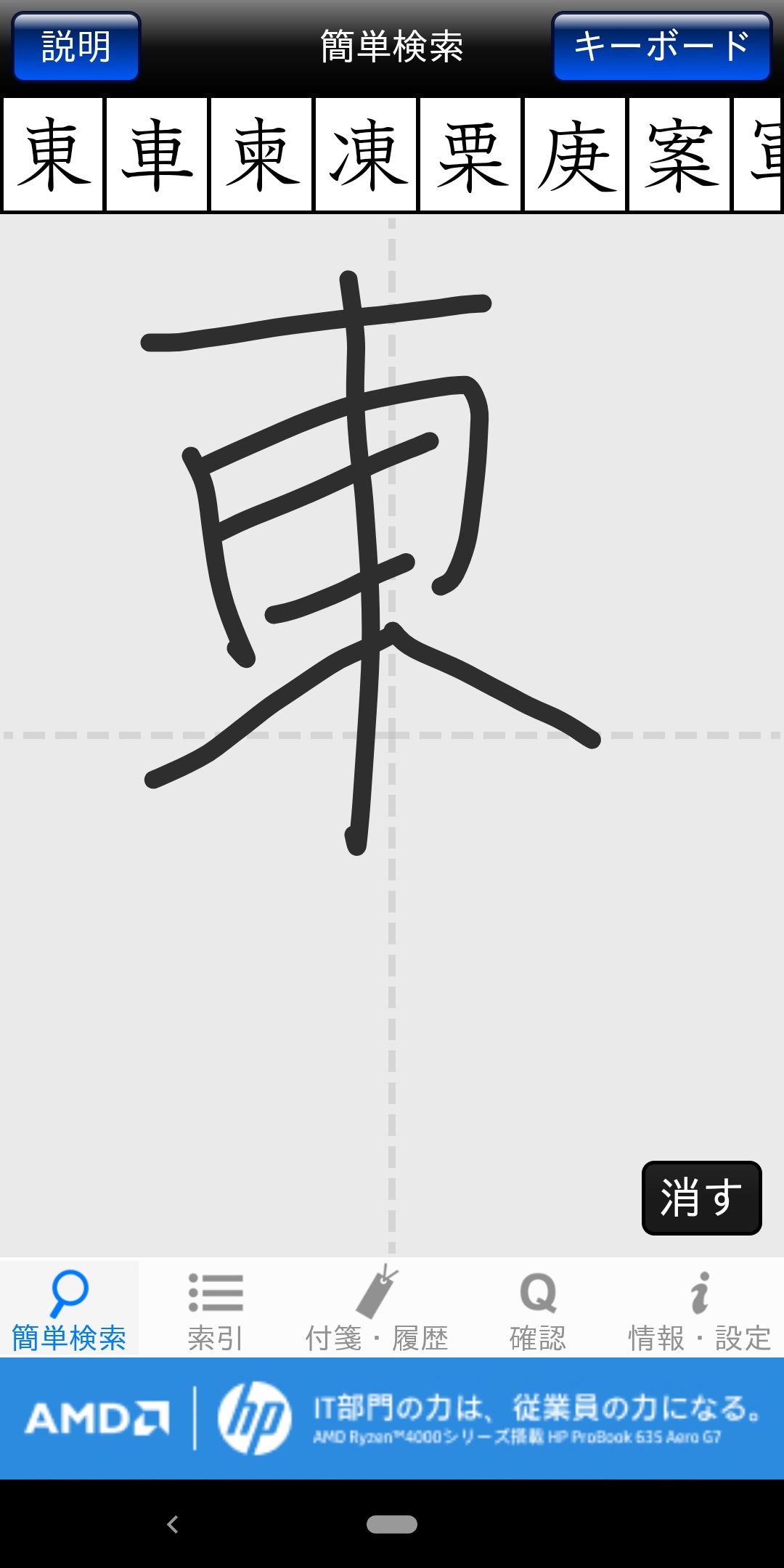Open the 確認 quiz tab

(x=538, y=1308)
